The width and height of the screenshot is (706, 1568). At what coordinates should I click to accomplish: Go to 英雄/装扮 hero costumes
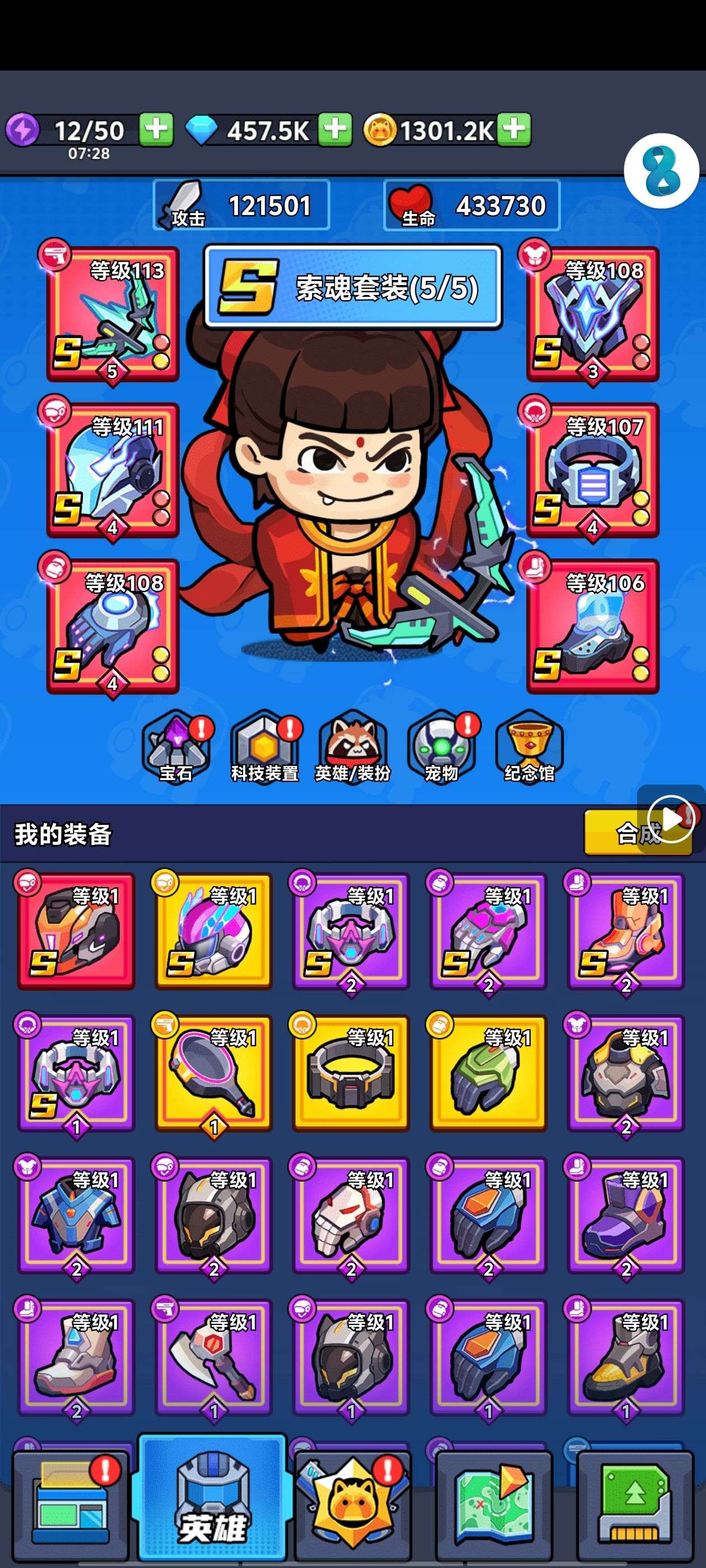[352, 748]
